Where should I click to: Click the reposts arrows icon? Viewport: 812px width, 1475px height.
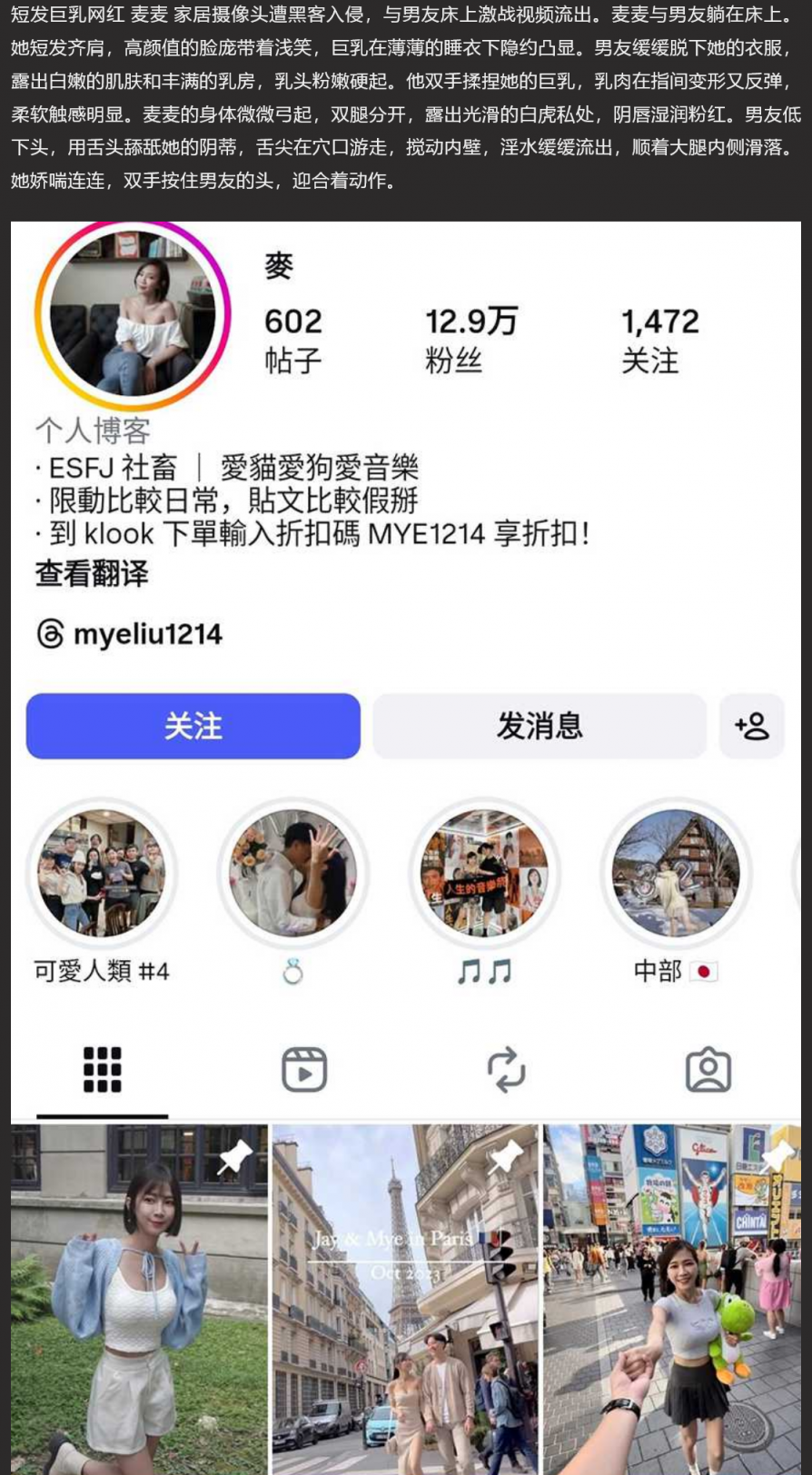[508, 1069]
